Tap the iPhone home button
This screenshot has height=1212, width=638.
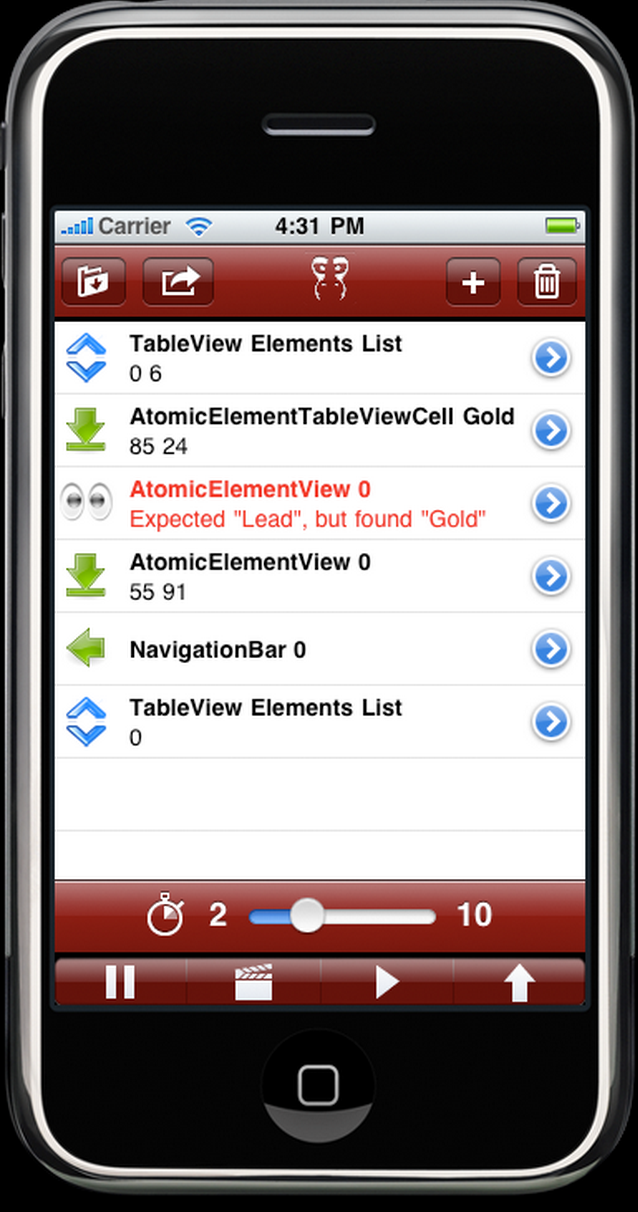click(x=318, y=1084)
